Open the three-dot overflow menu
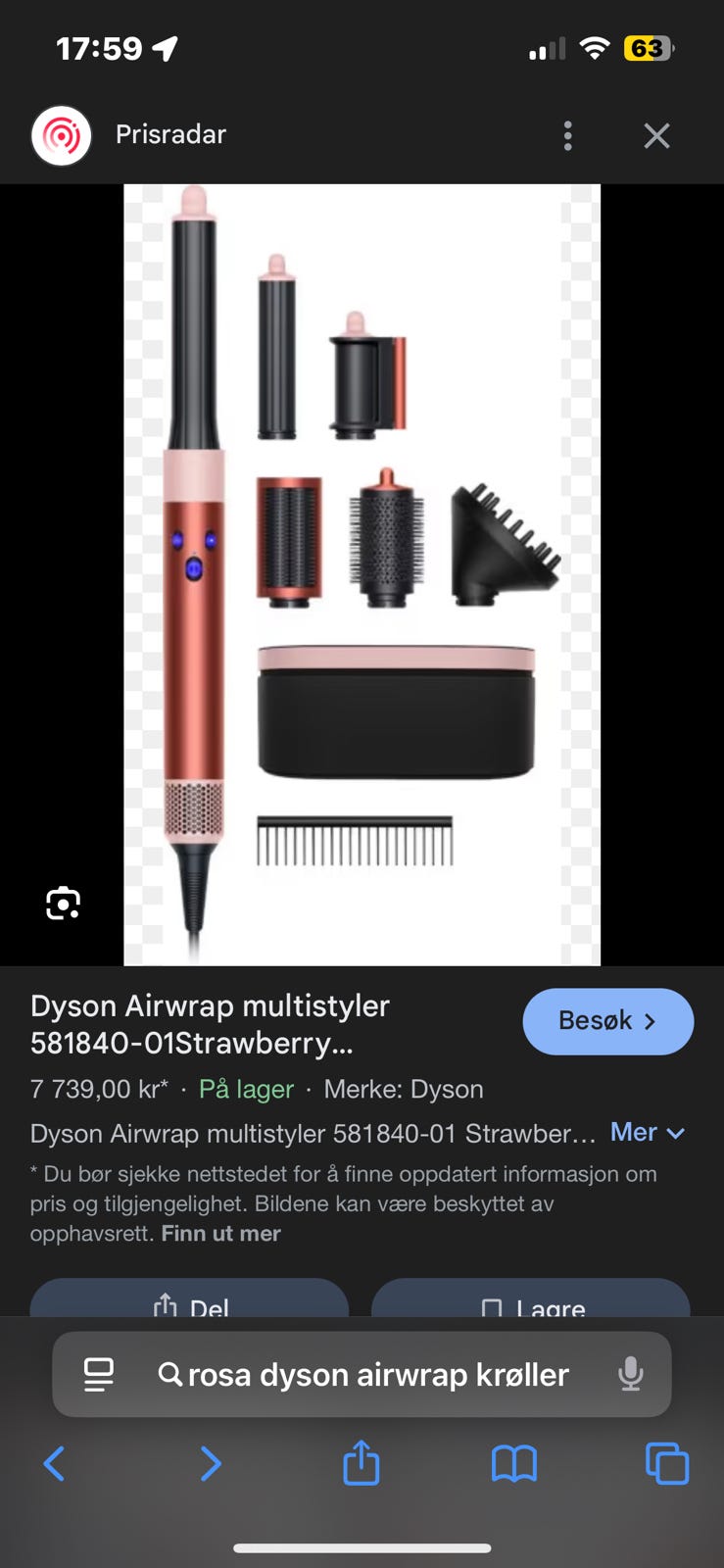Screen dimensions: 724x1568 567,135
